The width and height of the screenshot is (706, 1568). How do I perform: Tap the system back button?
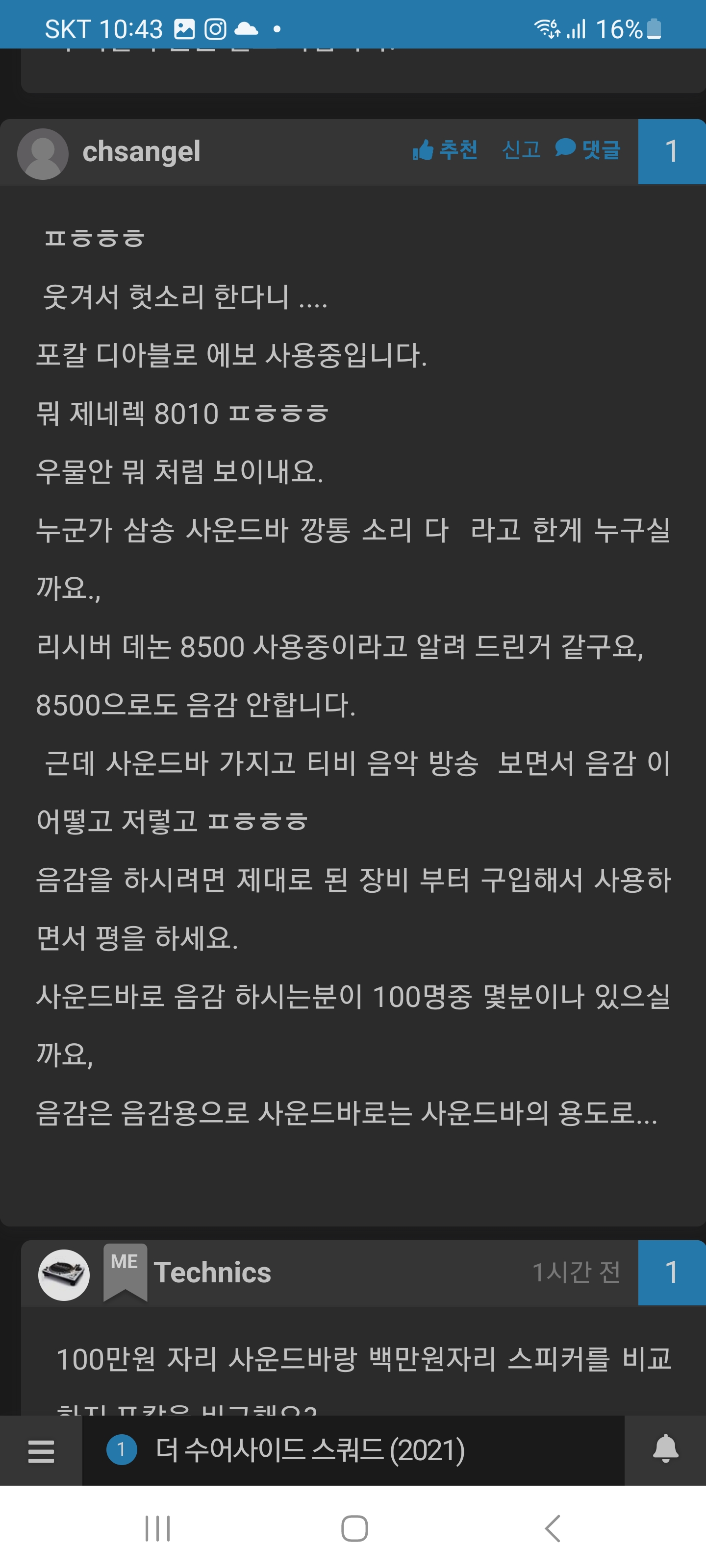(552, 1528)
